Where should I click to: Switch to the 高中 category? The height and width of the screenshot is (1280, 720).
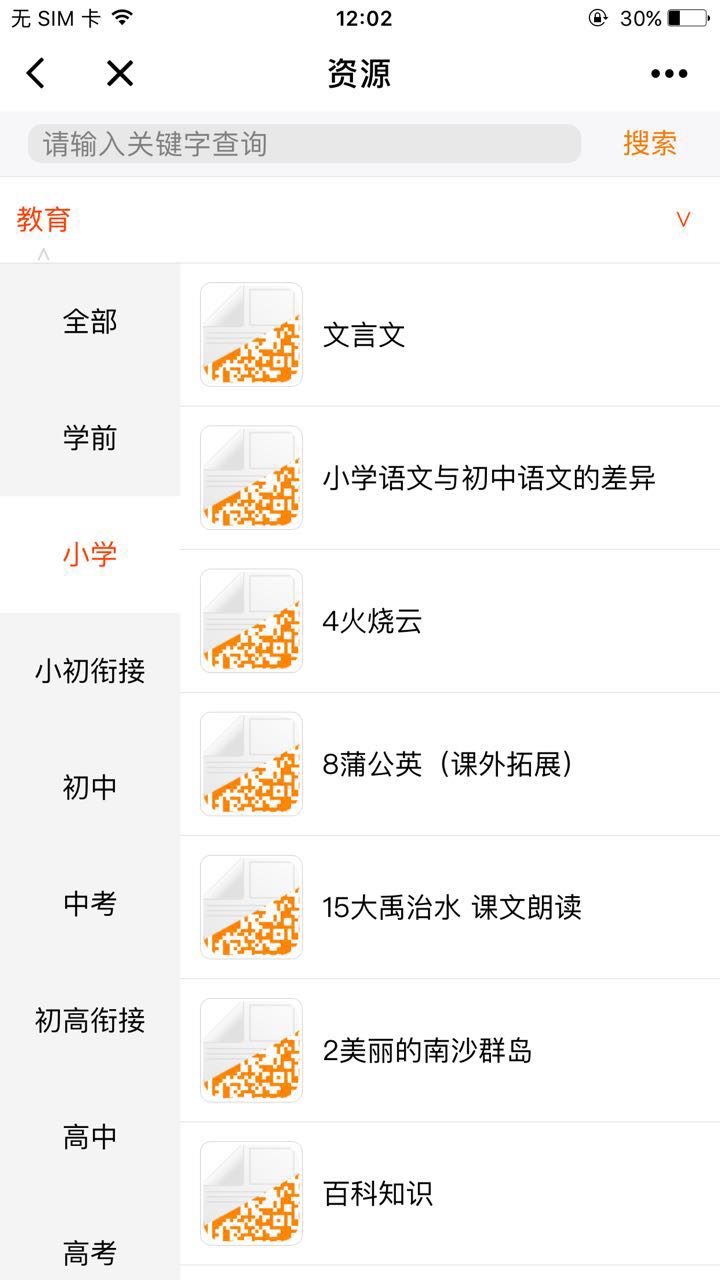coord(90,1137)
